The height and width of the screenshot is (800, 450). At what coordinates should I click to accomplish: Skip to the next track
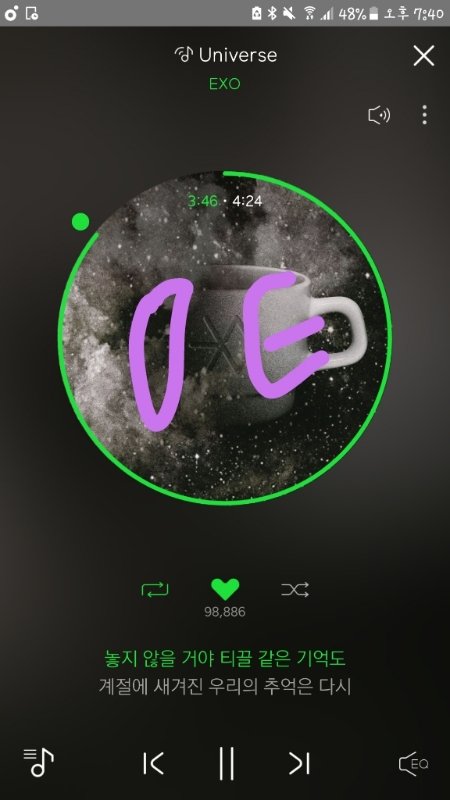(x=299, y=764)
